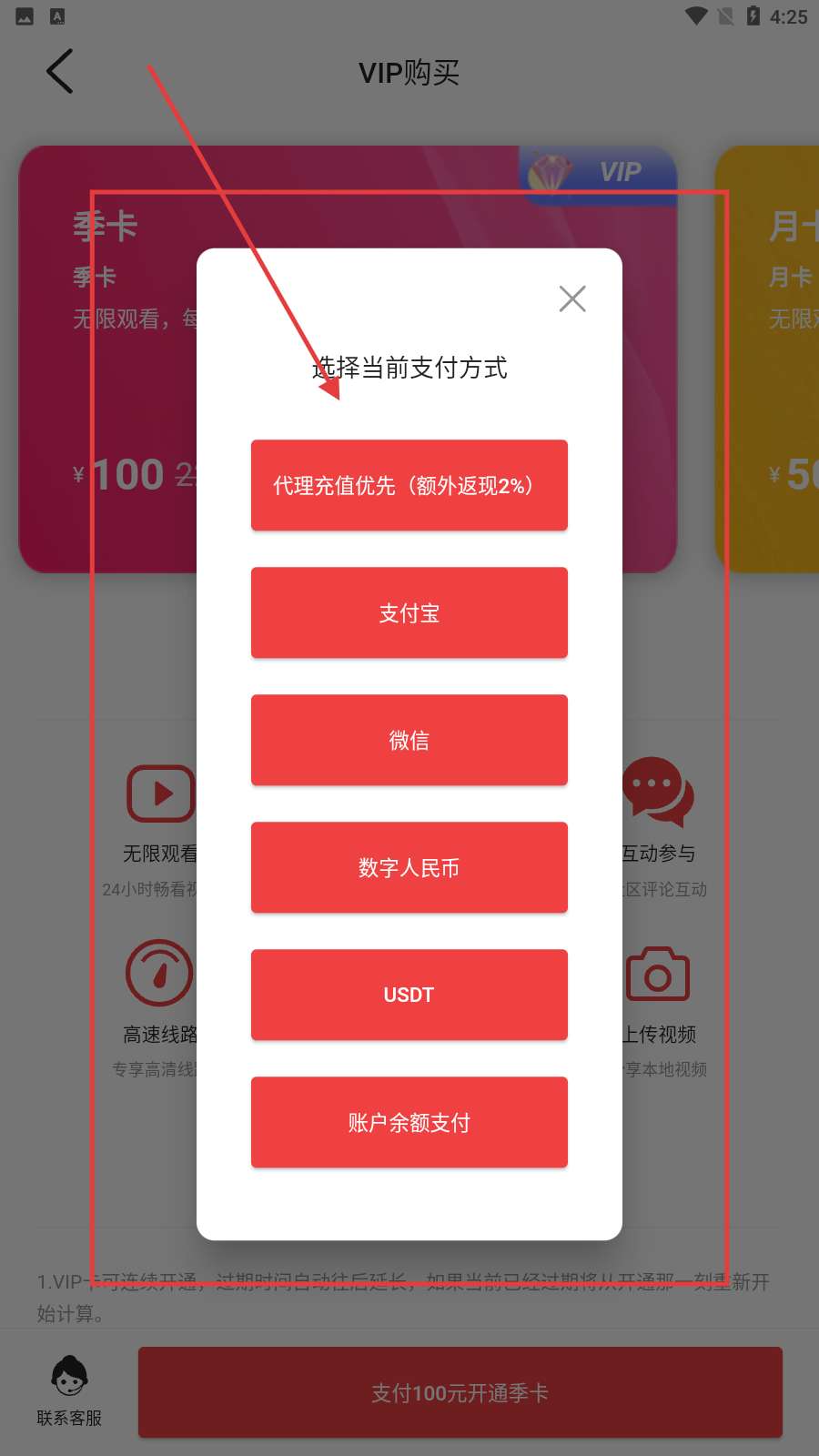Tap the 高速线路 speedometer icon

click(x=159, y=972)
